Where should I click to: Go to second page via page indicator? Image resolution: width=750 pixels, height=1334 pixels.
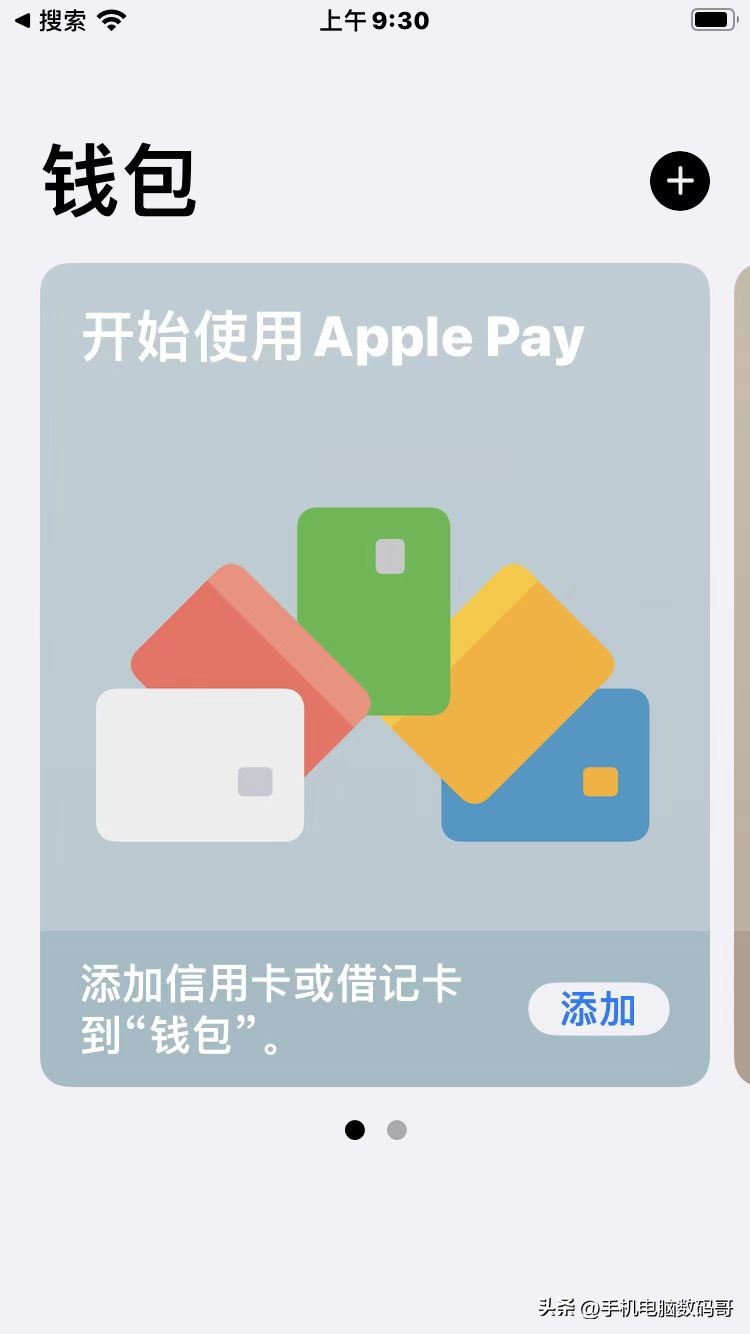click(397, 1130)
